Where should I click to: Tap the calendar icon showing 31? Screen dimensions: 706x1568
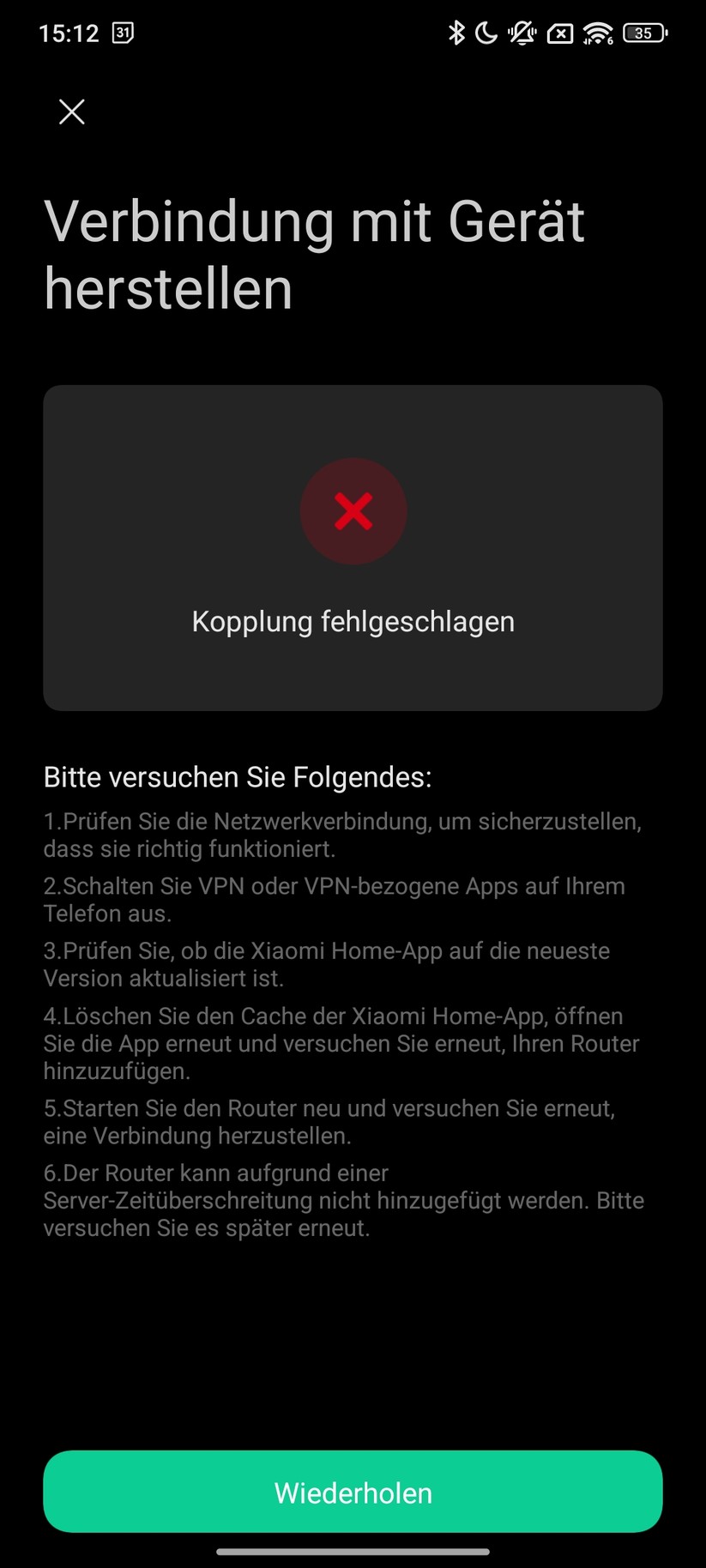(x=123, y=32)
